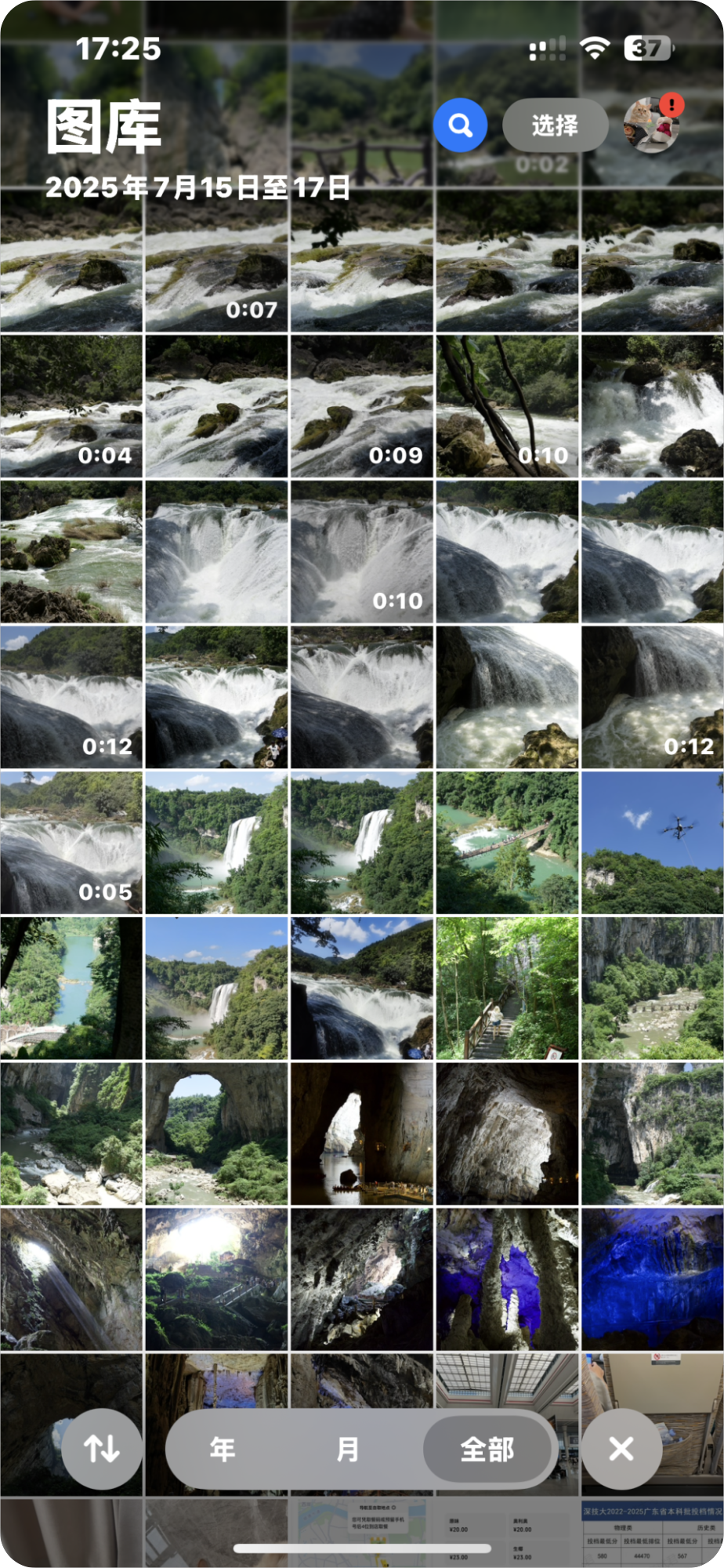
Task: Open the photo of person on forest stairs
Action: coord(507,989)
